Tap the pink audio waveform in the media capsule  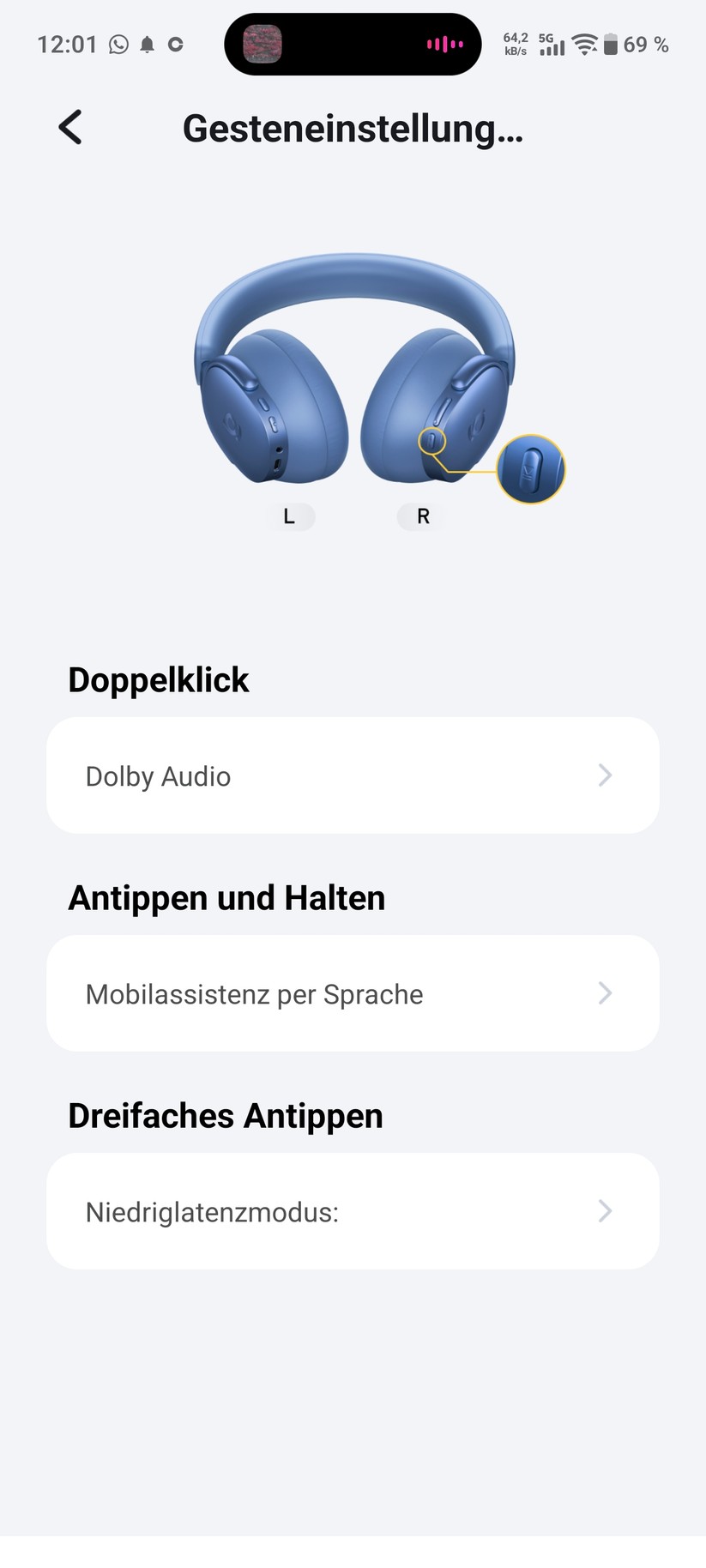pyautogui.click(x=443, y=44)
